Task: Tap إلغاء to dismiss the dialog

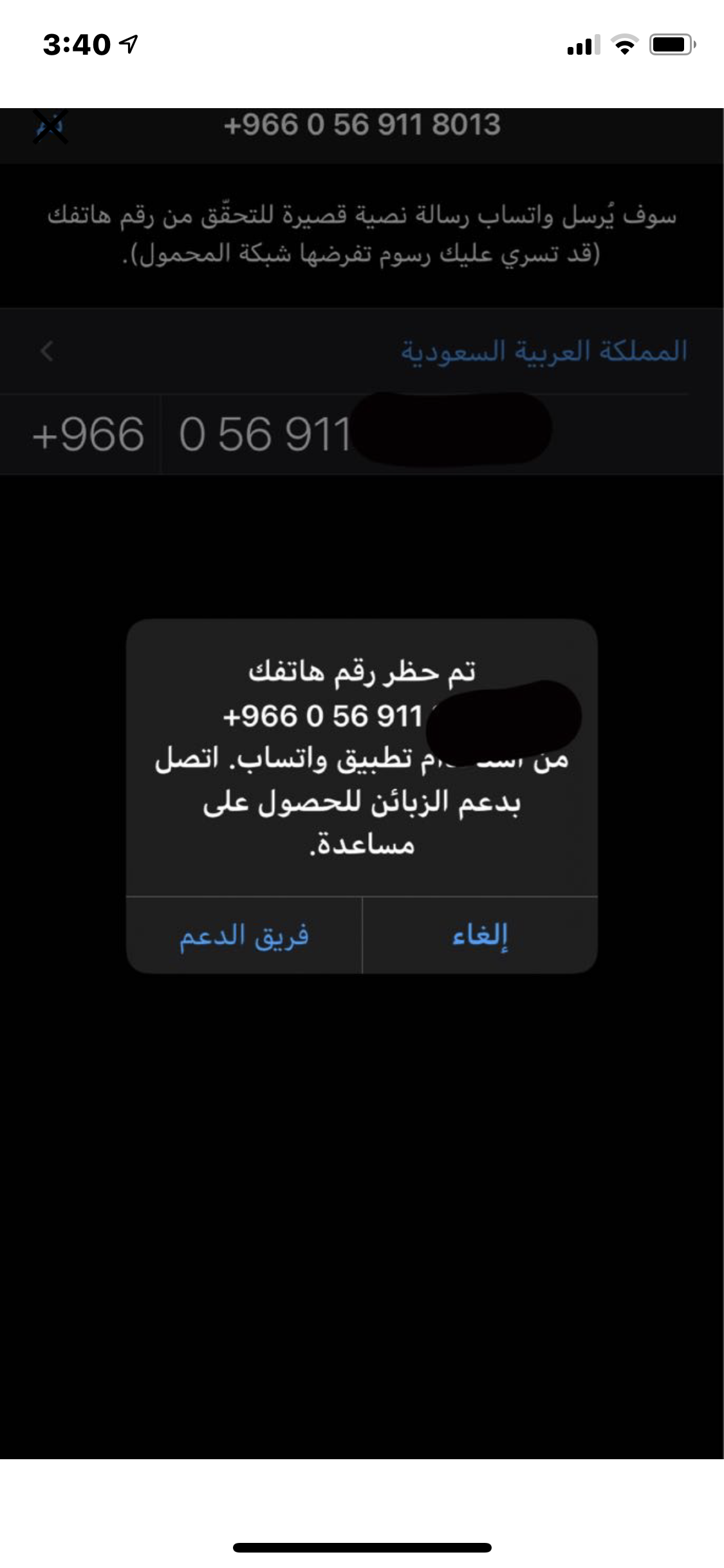Action: click(x=479, y=935)
